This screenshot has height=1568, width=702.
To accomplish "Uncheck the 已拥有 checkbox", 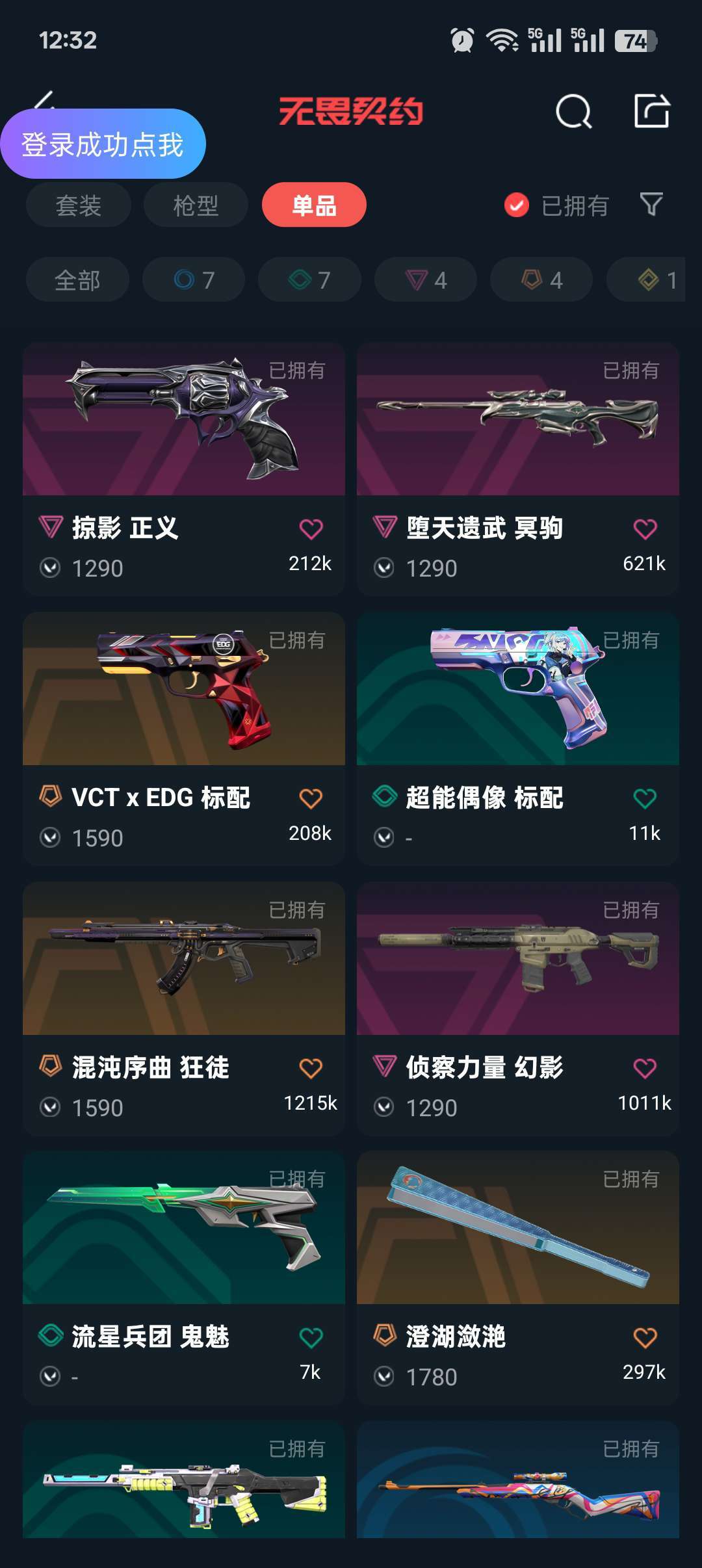I will click(517, 205).
